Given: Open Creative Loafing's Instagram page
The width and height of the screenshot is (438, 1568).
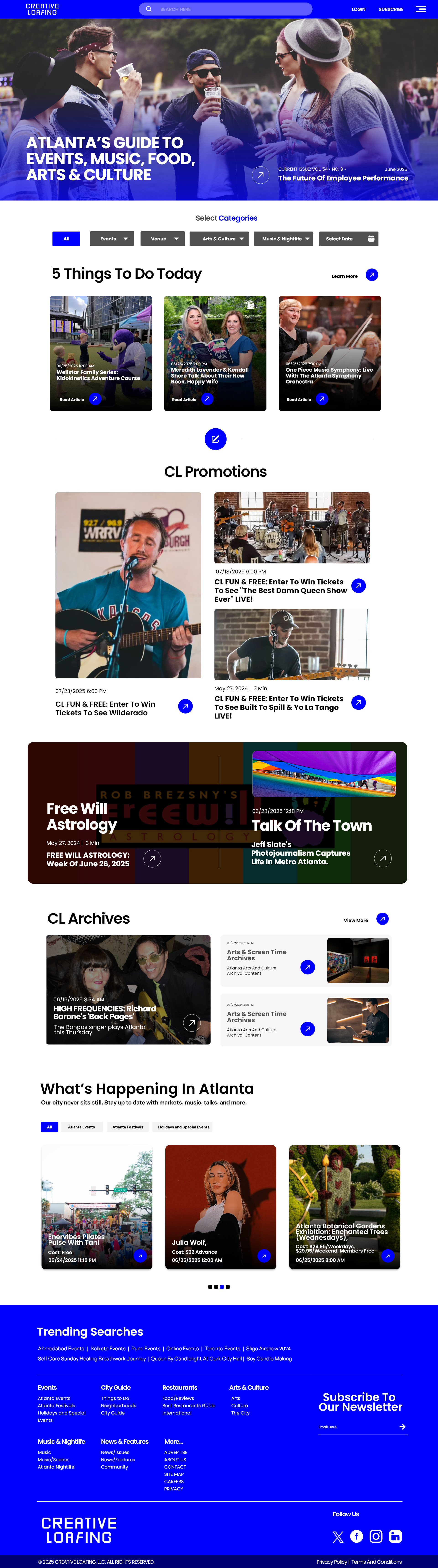Looking at the screenshot, I should [376, 1536].
